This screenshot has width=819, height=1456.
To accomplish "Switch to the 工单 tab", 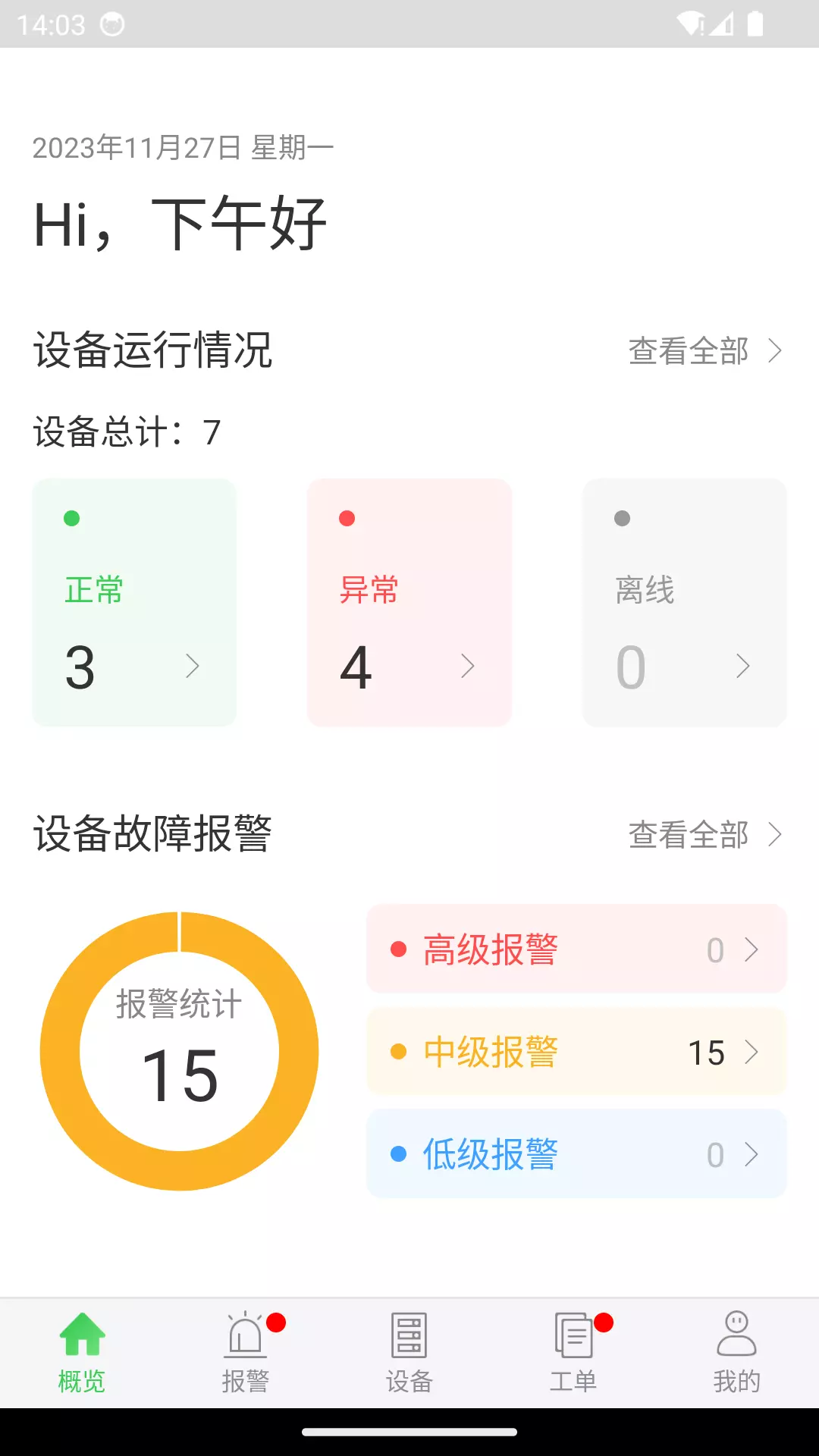I will click(x=573, y=1353).
